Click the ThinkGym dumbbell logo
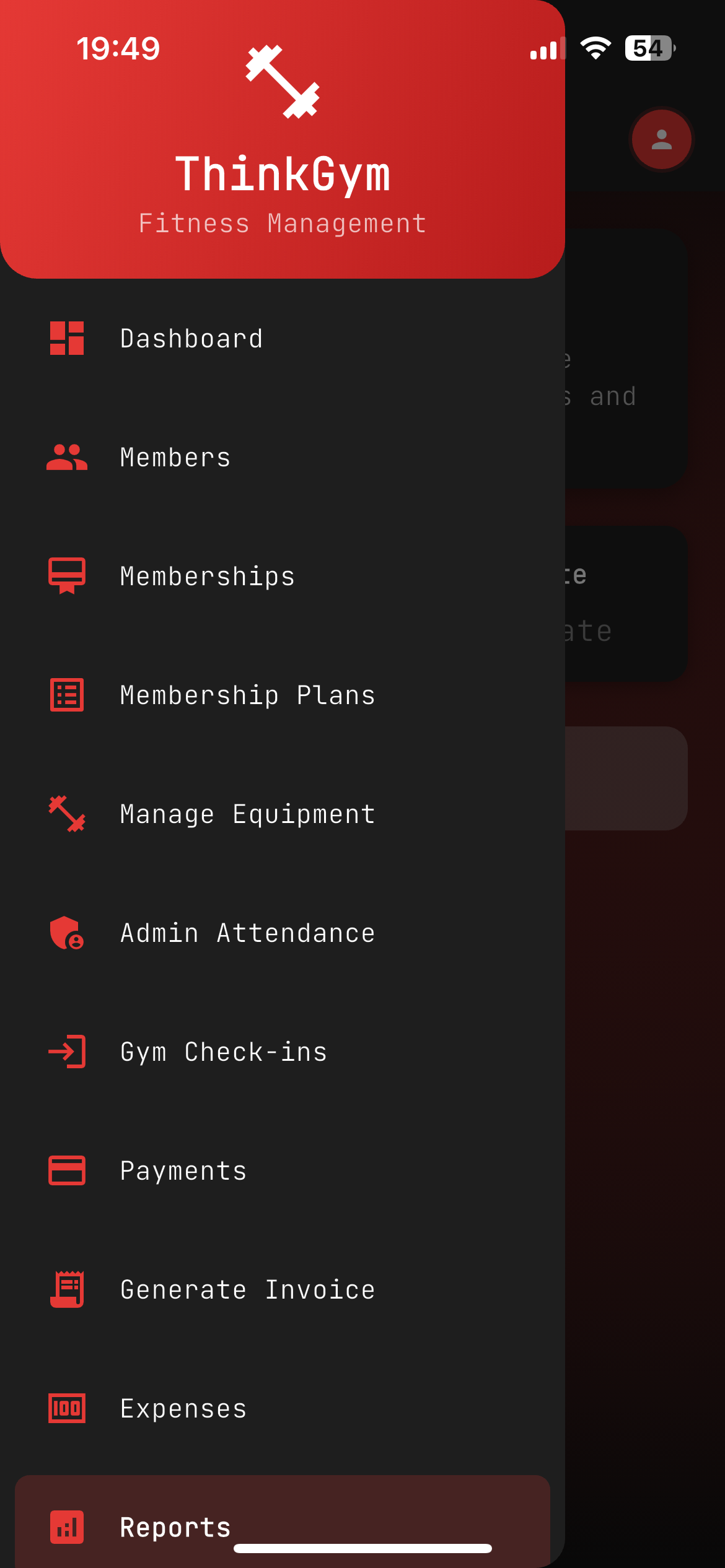The image size is (725, 1568). 283,81
